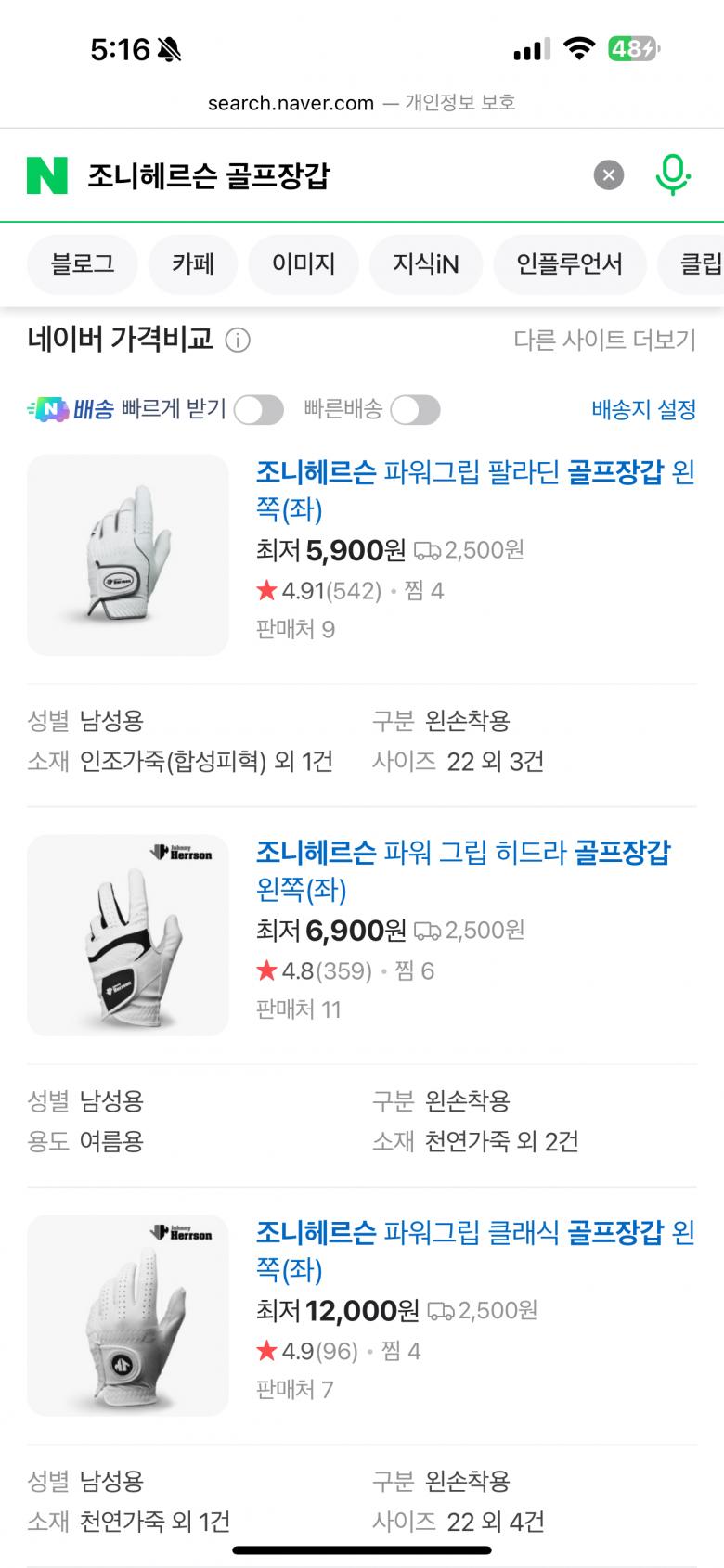Screen dimensions: 724x1568
Task: Tap the Naver N logo button
Action: pos(47,175)
